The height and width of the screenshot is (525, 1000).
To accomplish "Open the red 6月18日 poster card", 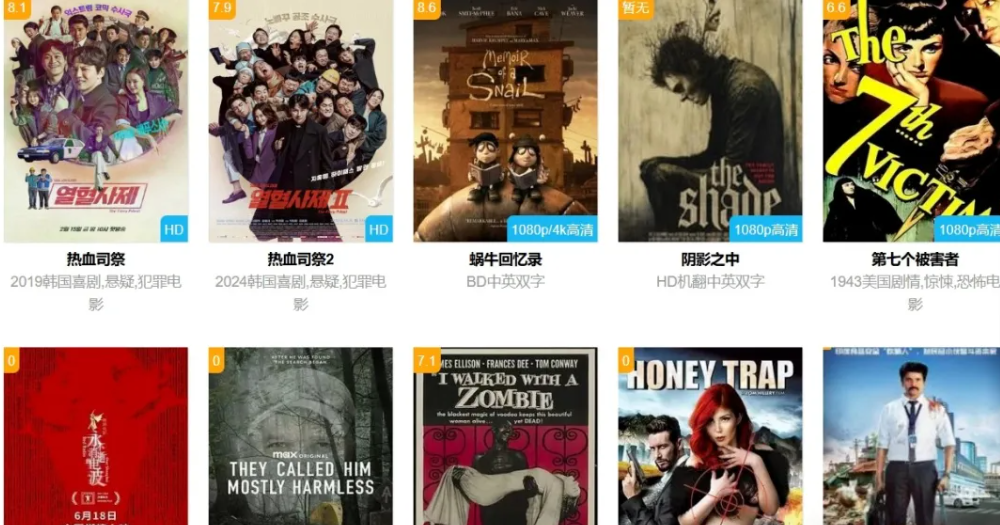I will [96, 436].
